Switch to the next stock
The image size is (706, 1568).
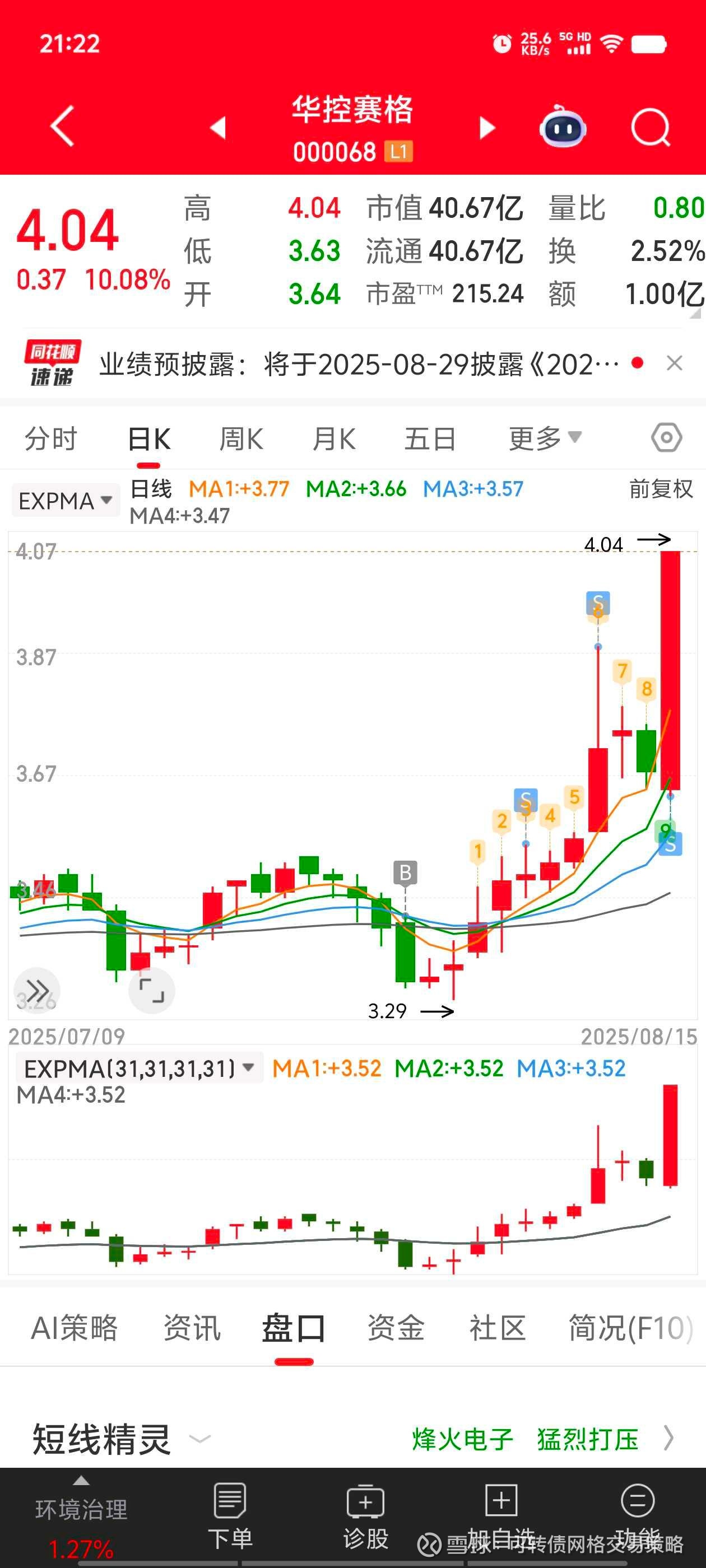[x=487, y=128]
